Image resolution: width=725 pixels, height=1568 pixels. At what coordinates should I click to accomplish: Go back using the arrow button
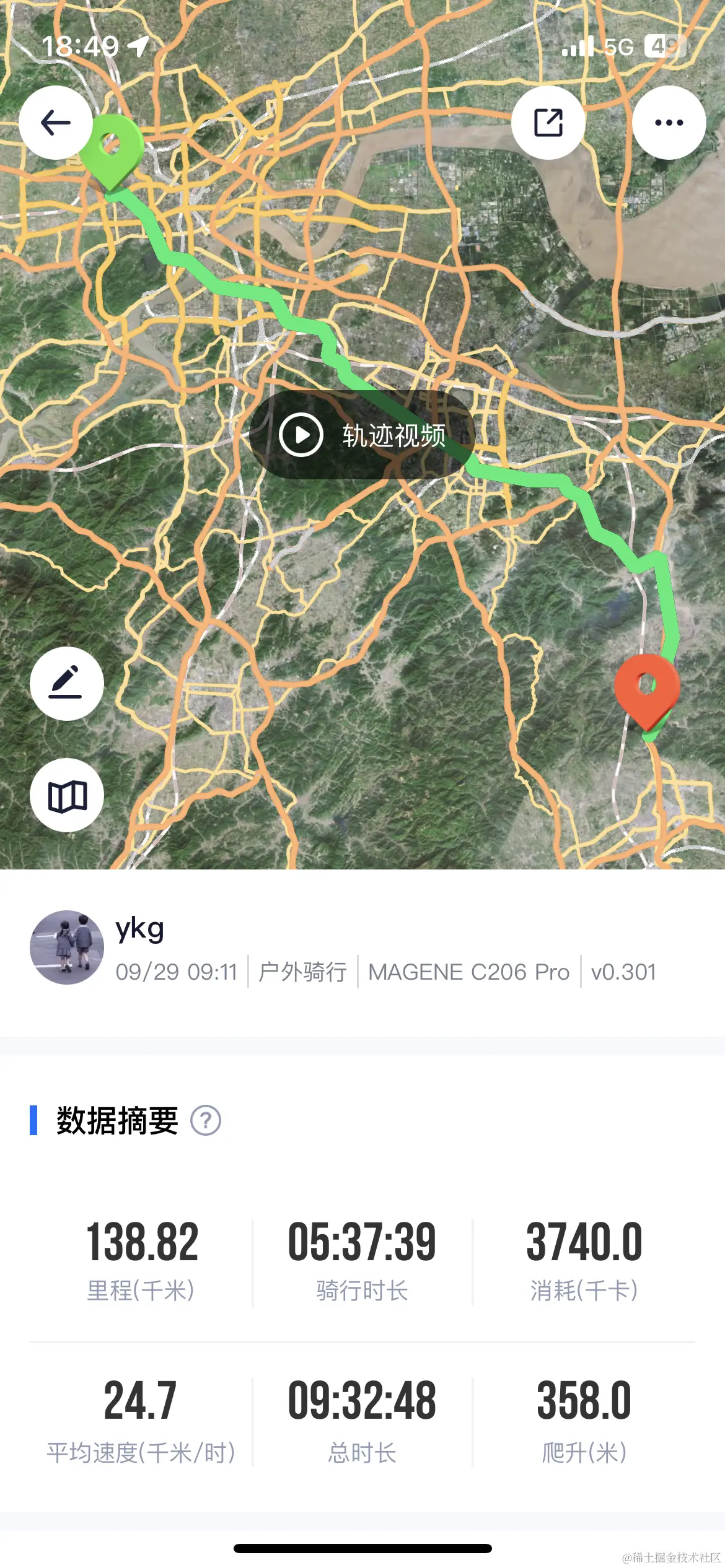coord(56,123)
